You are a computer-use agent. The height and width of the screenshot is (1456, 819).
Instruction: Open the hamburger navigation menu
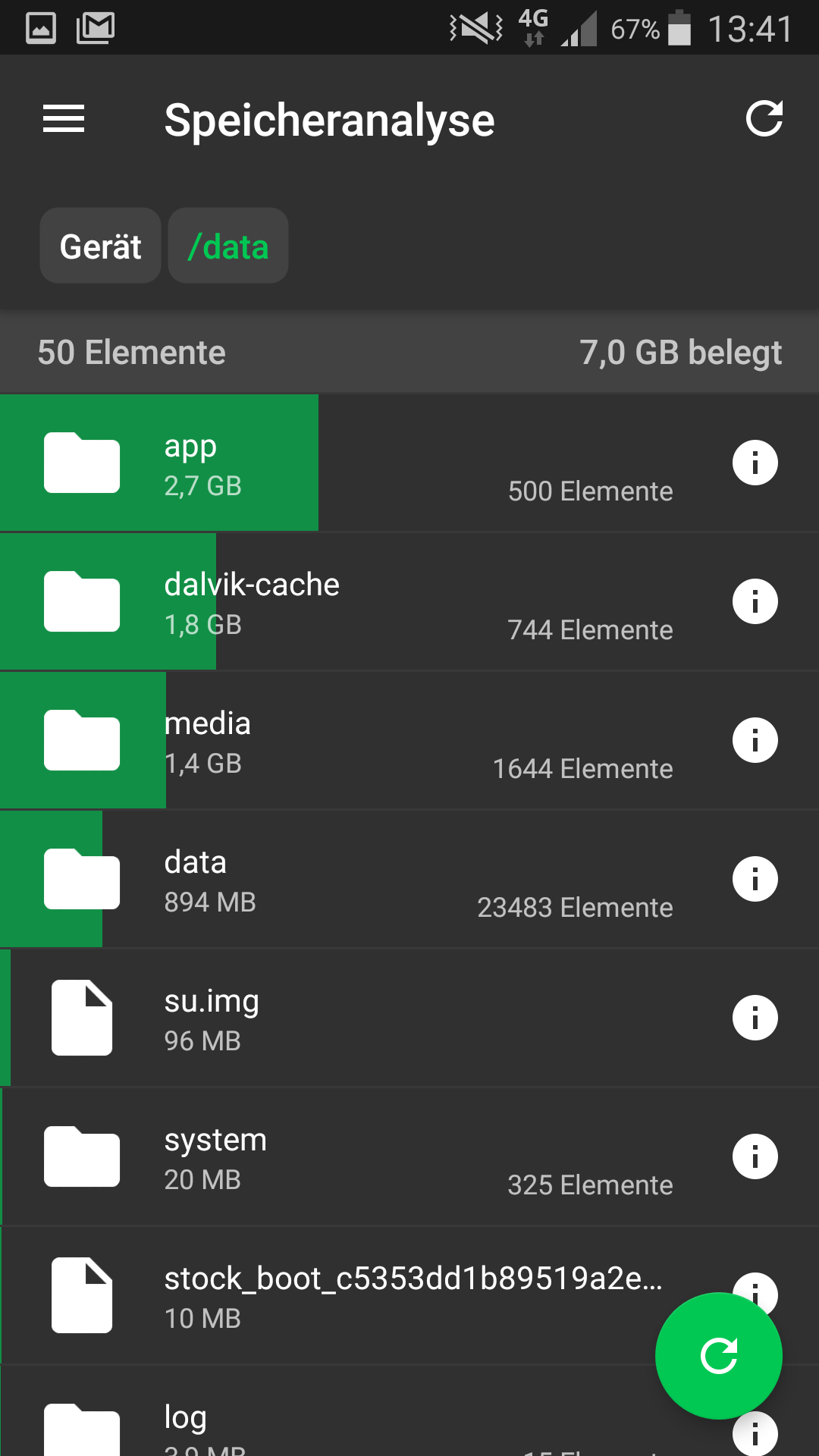[x=64, y=119]
